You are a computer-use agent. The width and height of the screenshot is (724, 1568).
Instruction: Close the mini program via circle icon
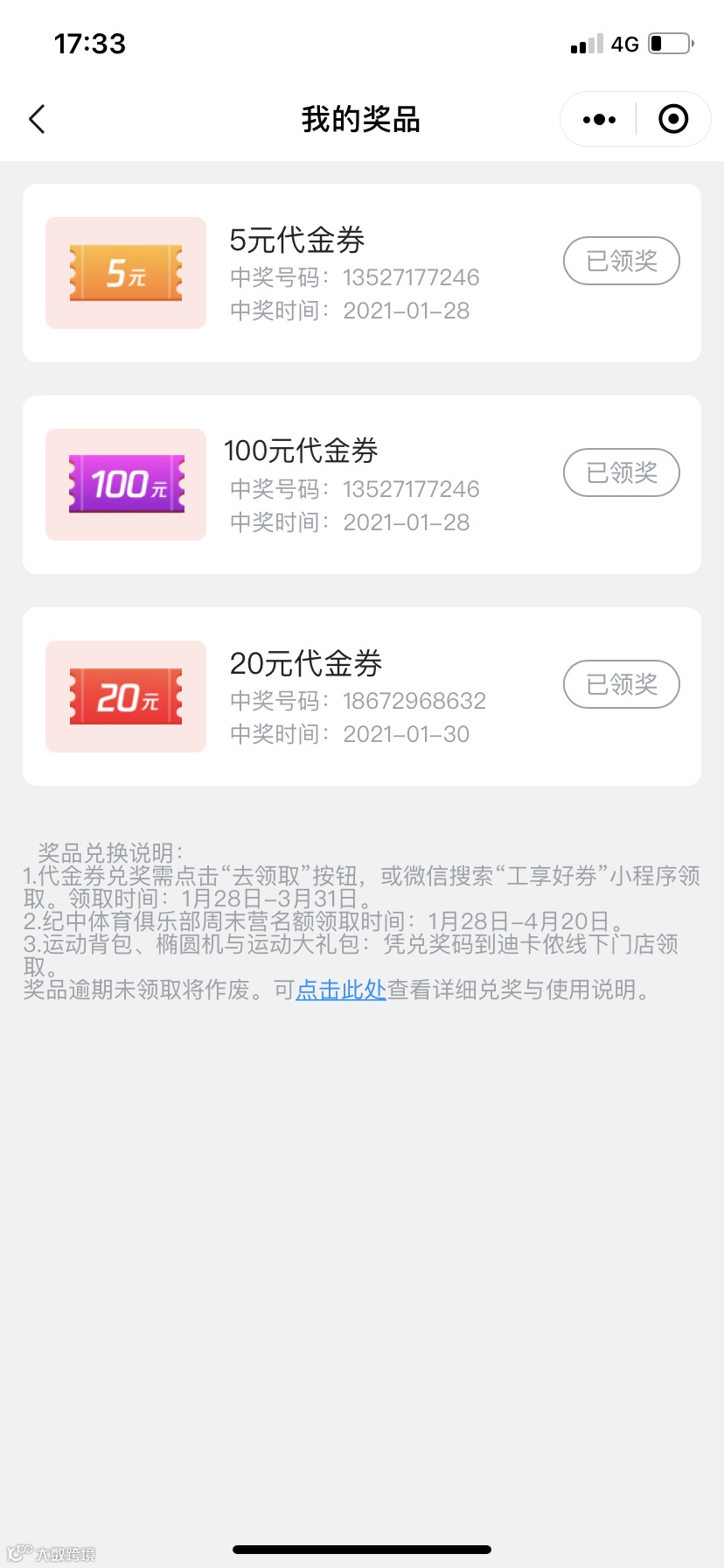coord(673,119)
